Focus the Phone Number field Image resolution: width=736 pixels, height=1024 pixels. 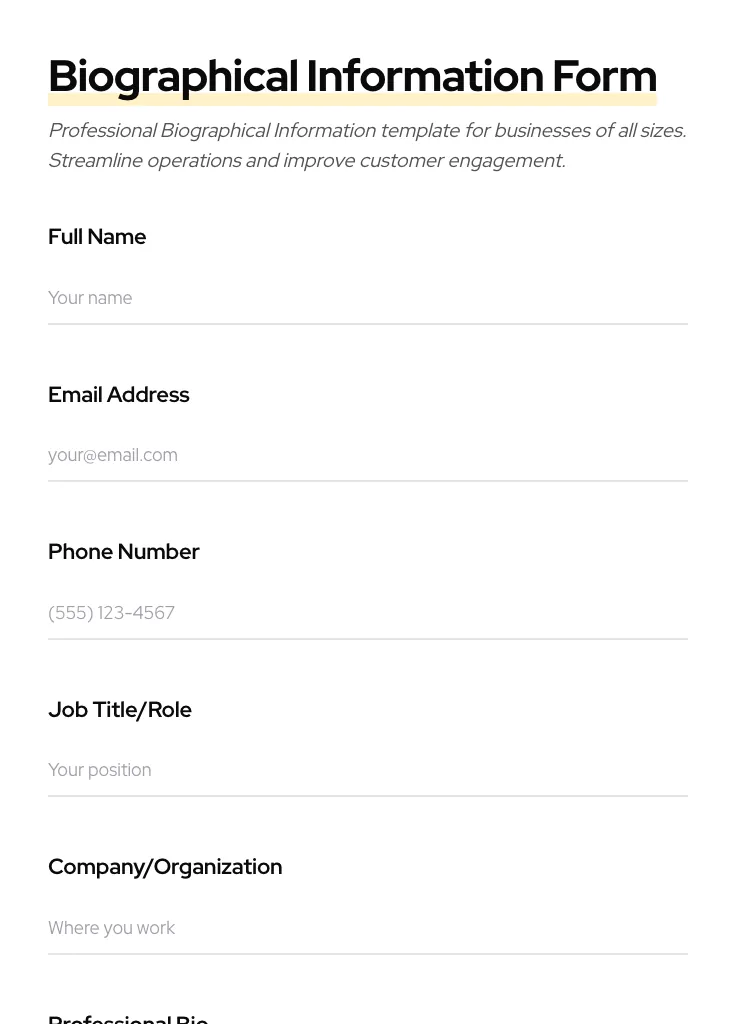click(x=367, y=613)
